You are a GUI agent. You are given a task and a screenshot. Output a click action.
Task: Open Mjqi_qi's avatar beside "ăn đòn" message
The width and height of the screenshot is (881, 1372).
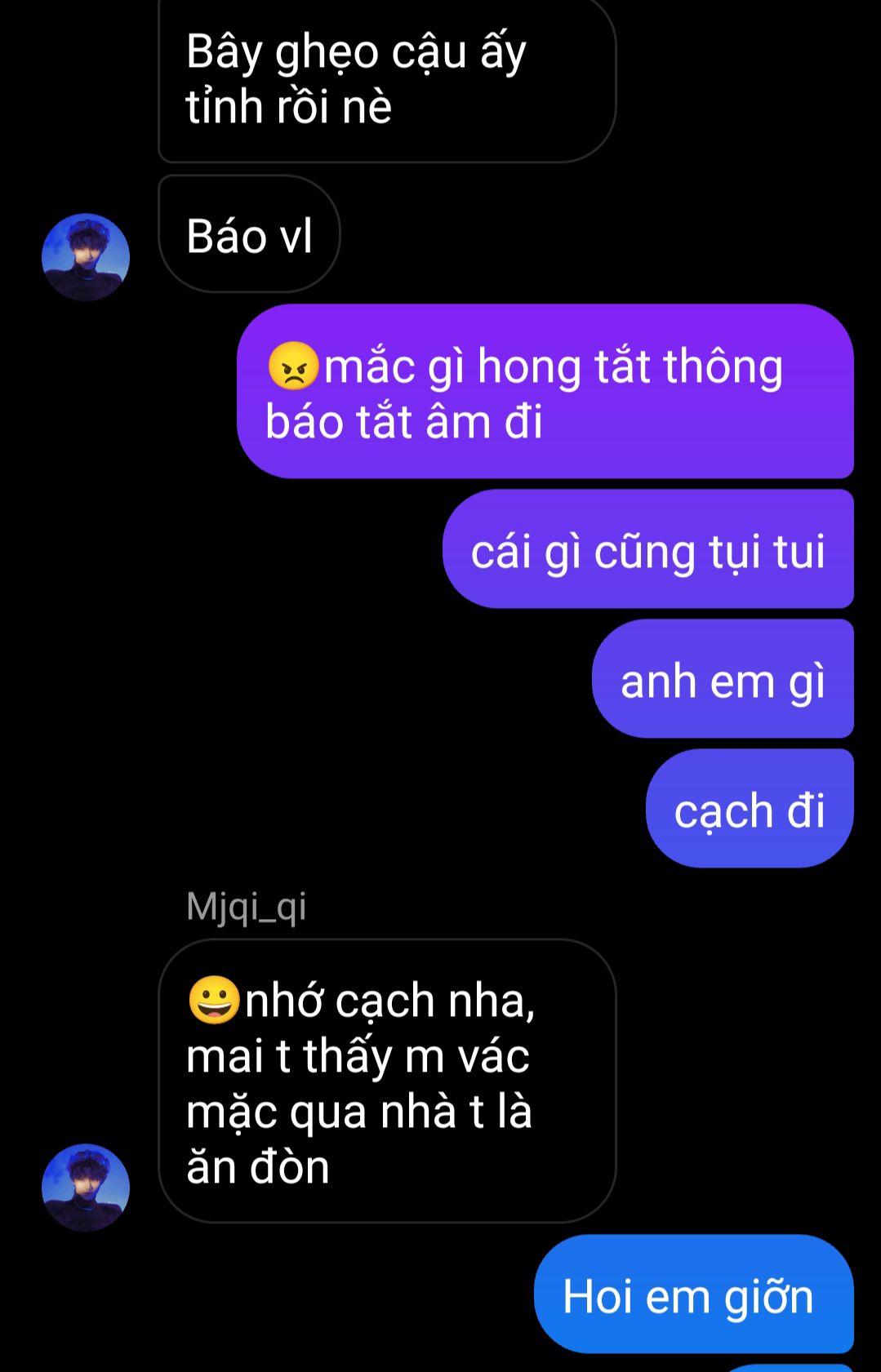coord(86,1187)
